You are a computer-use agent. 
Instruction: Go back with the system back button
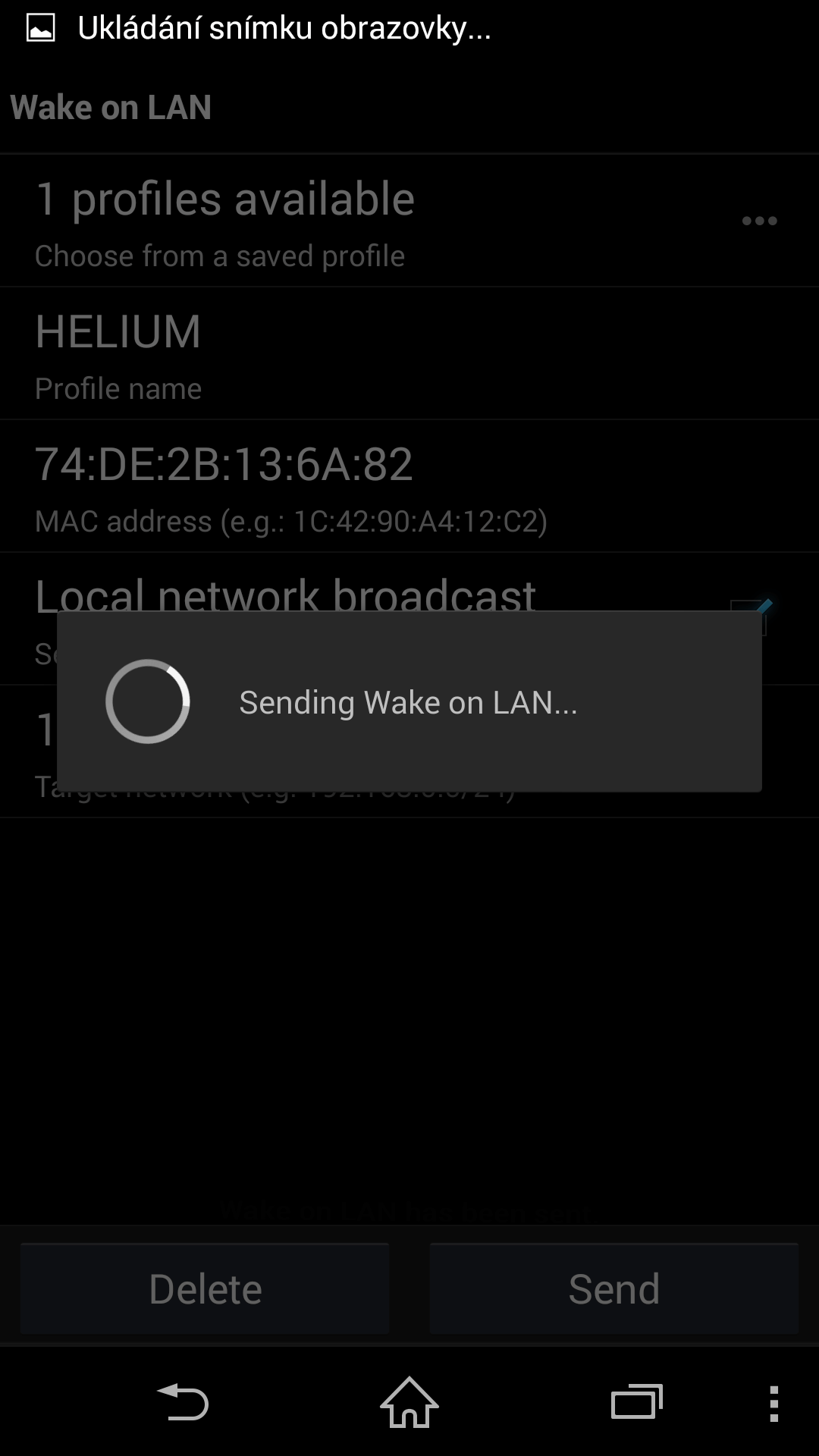click(182, 1402)
